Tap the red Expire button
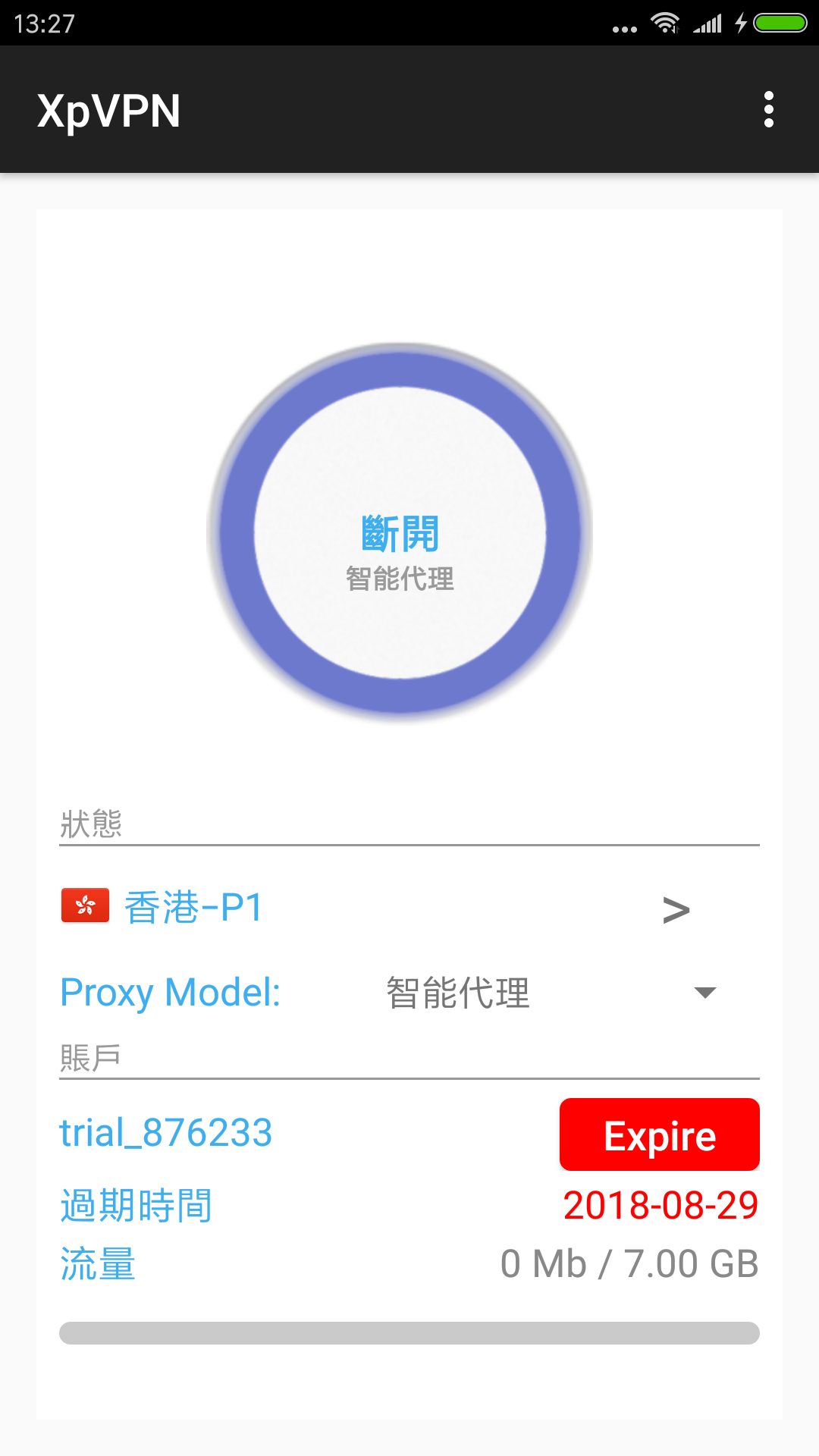The image size is (819, 1456). pyautogui.click(x=660, y=1134)
